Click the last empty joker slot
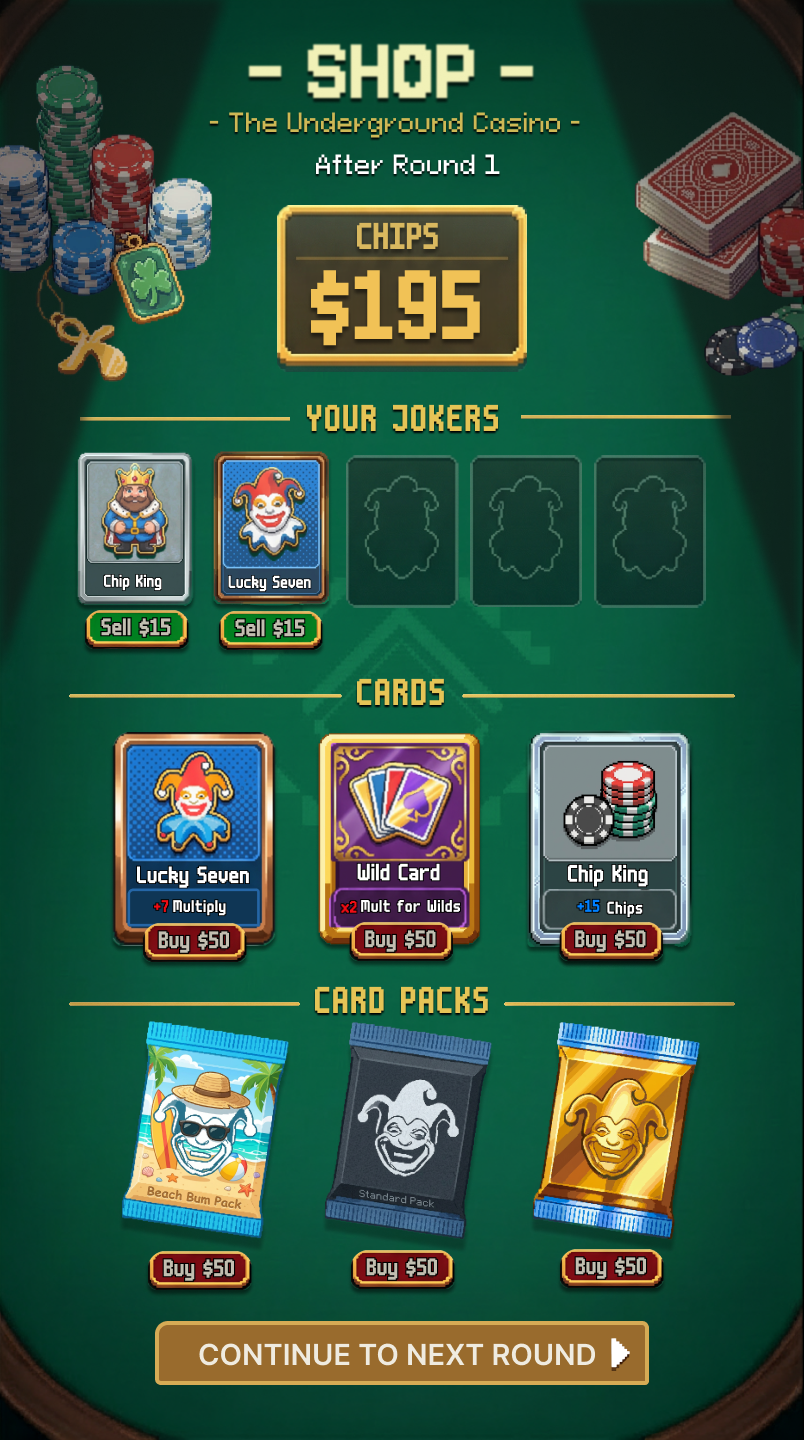The height and width of the screenshot is (1440, 804). [649, 530]
